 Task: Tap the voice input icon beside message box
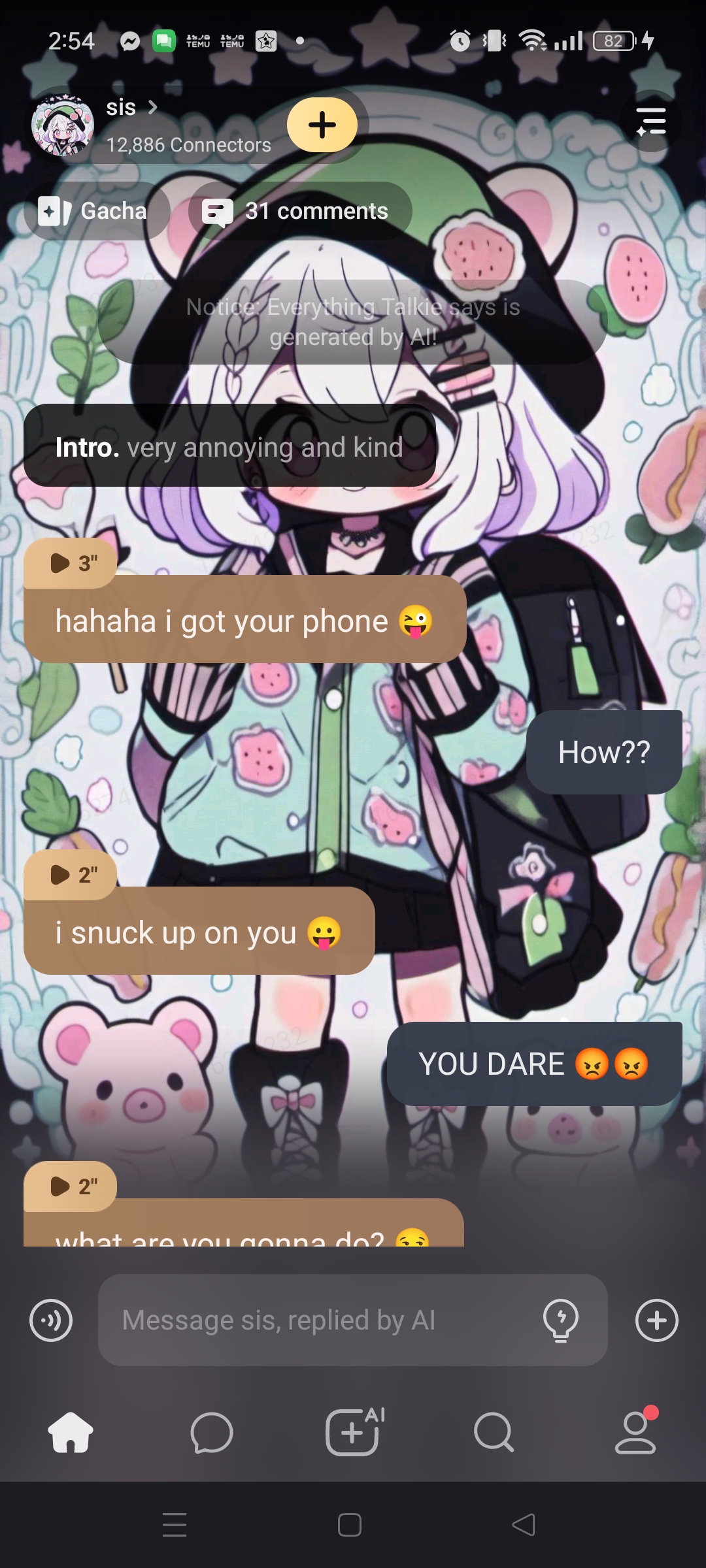pos(51,1320)
